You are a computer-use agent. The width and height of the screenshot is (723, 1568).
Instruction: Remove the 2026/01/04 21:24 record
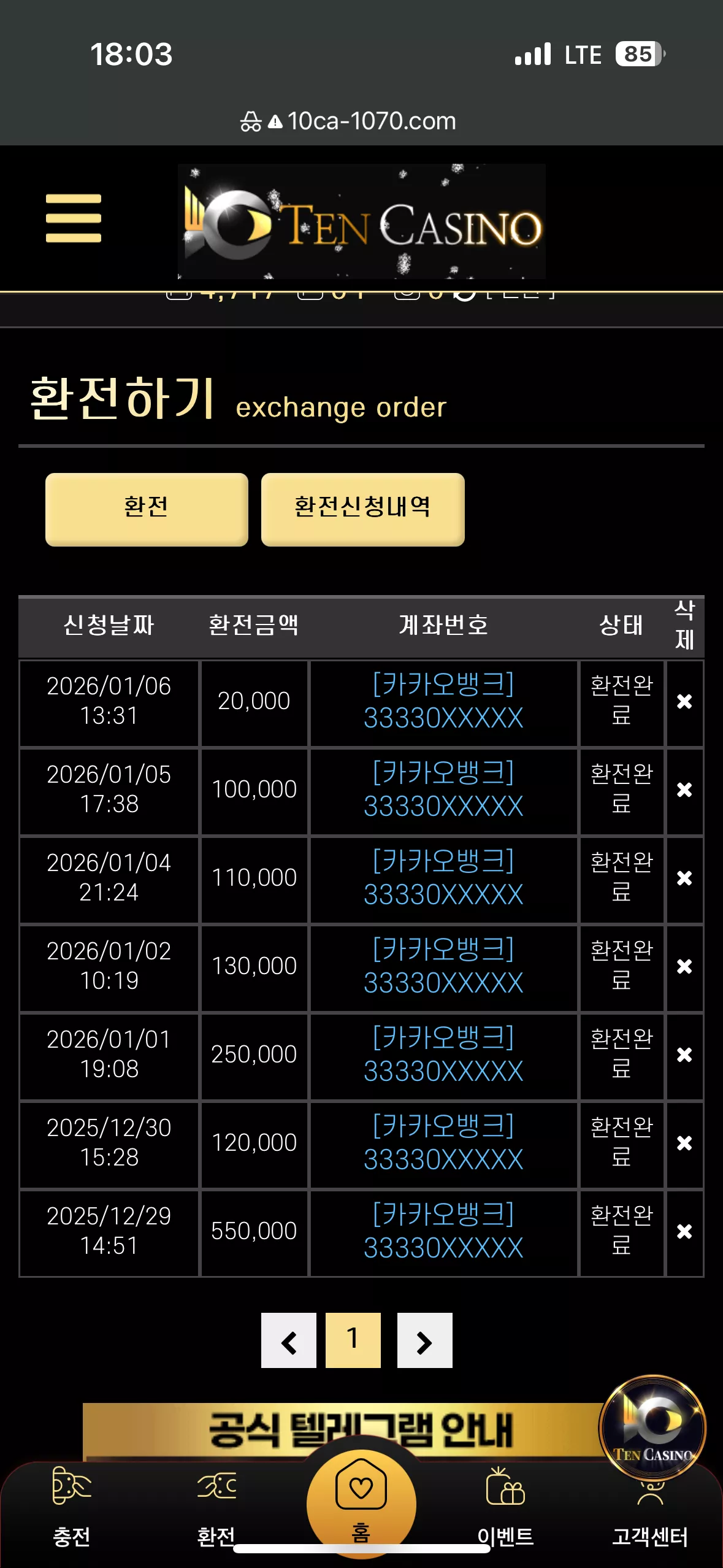[x=684, y=878]
